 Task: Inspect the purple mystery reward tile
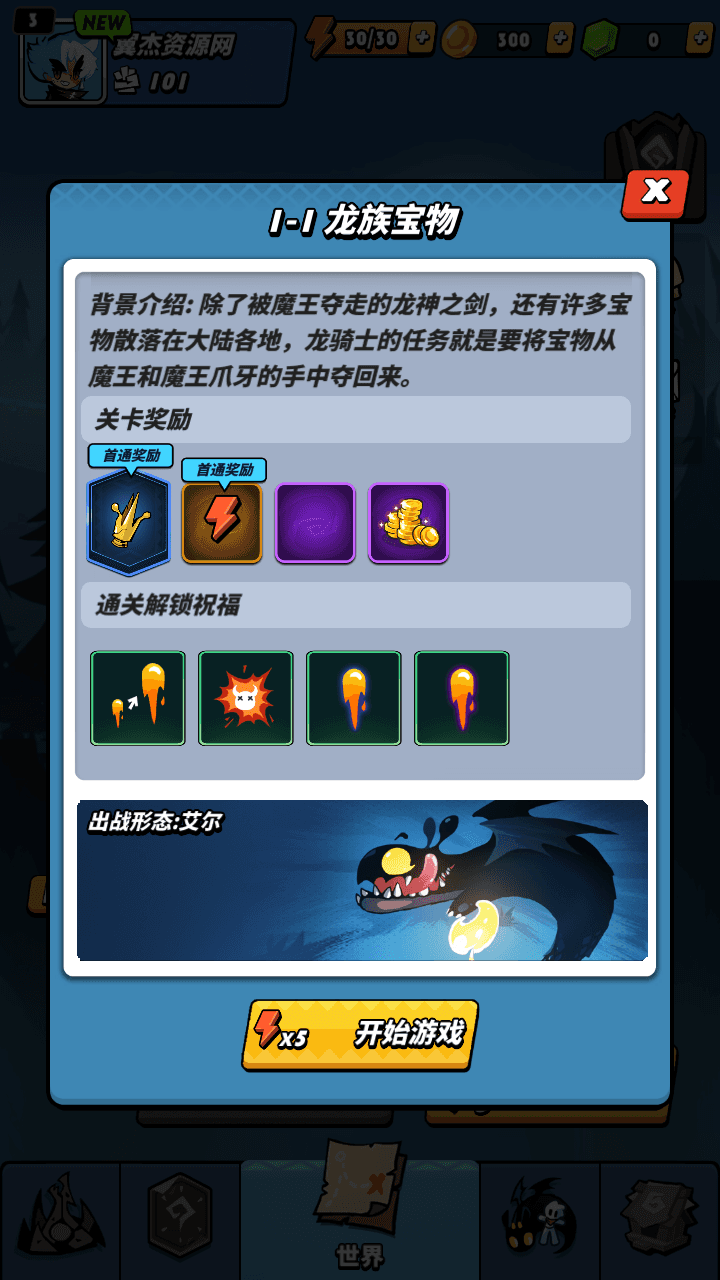point(315,523)
